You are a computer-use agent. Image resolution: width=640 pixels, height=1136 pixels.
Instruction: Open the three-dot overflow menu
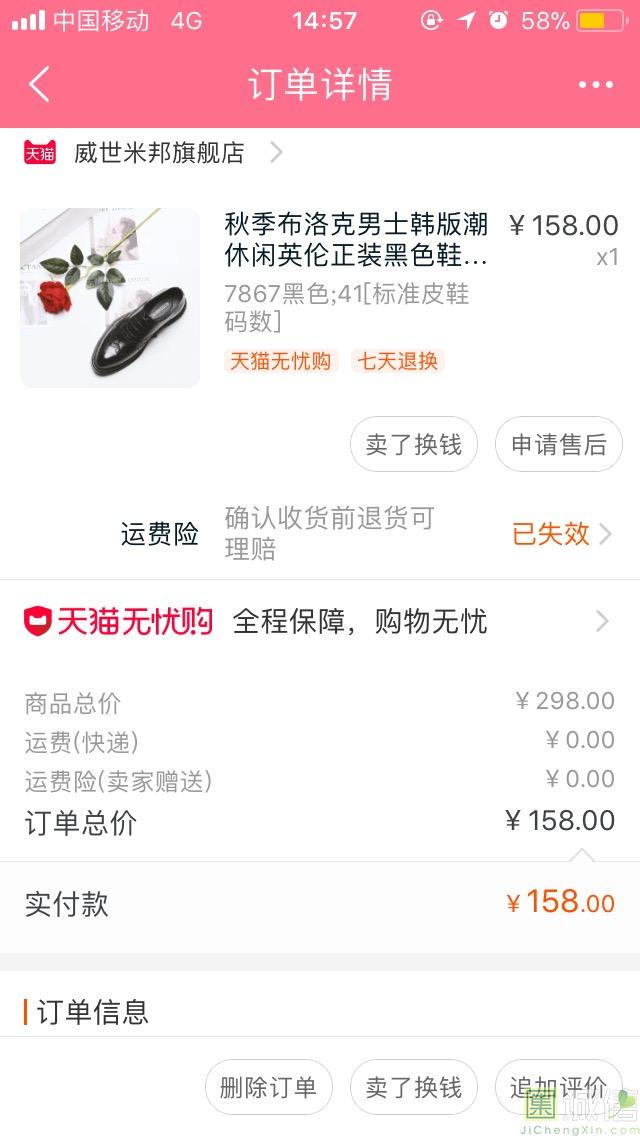click(x=596, y=85)
